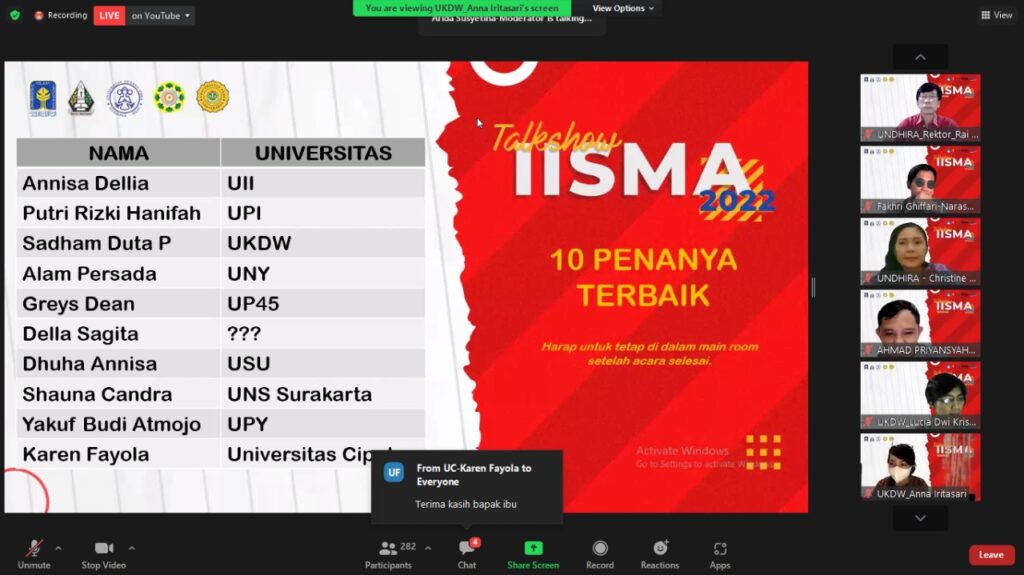The image size is (1024, 575).
Task: Unmute the microphone
Action: tap(34, 553)
